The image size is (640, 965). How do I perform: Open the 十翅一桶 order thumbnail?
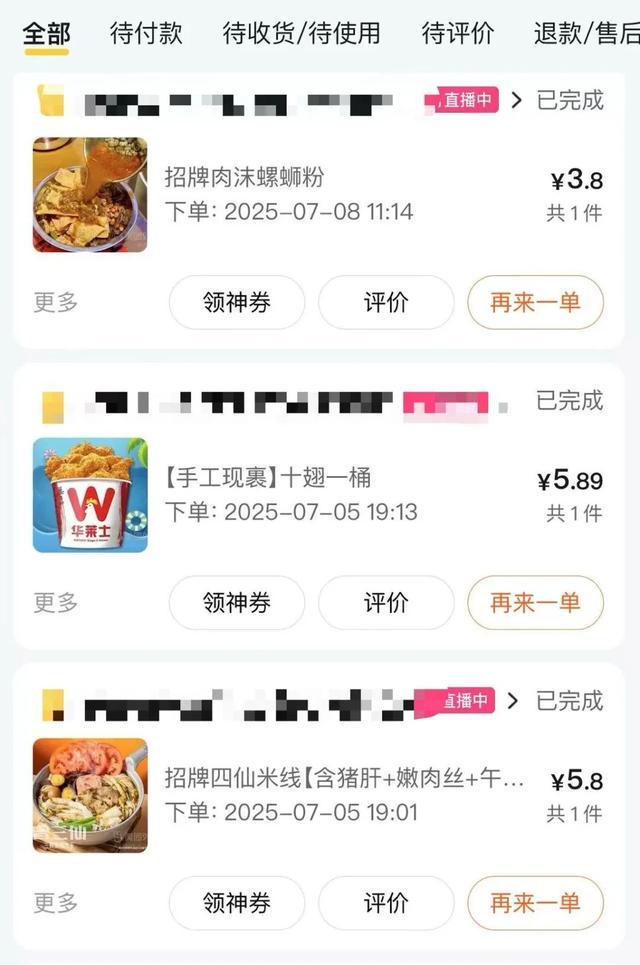tap(90, 495)
